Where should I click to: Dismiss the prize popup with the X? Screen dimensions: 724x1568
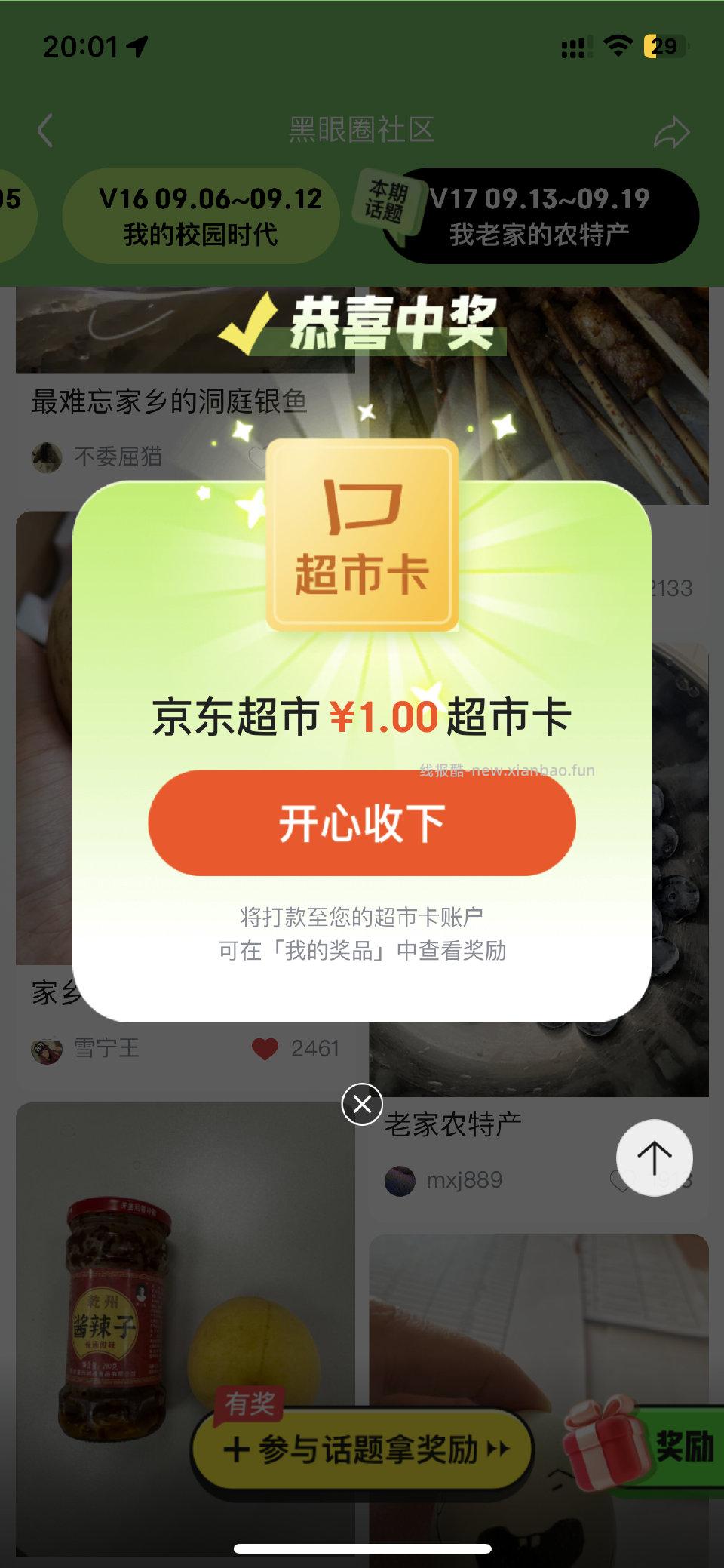click(362, 1102)
